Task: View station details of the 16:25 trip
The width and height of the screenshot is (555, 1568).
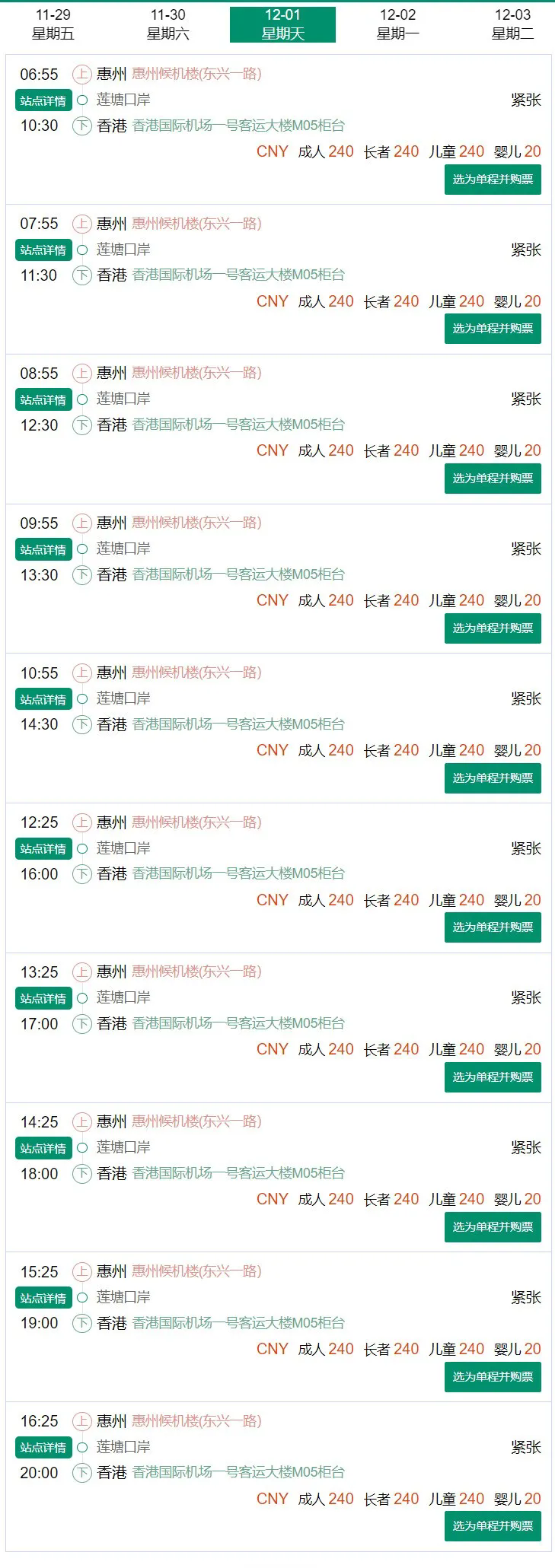Action: (x=43, y=1447)
